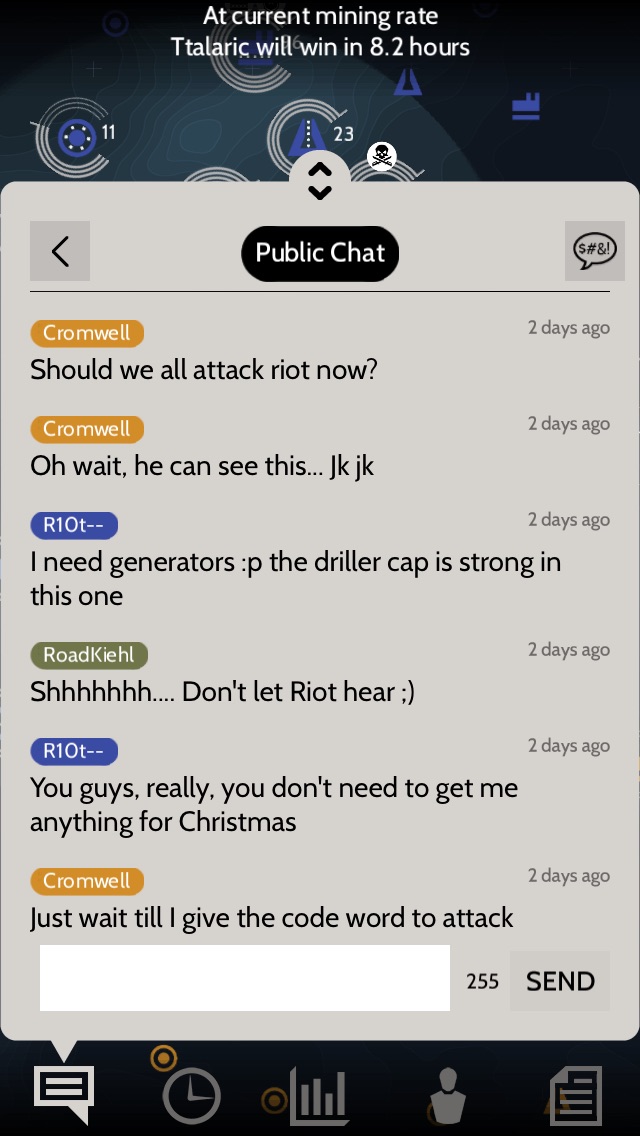
Task: Open the chat tab in the bottom bar
Action: [65, 1092]
